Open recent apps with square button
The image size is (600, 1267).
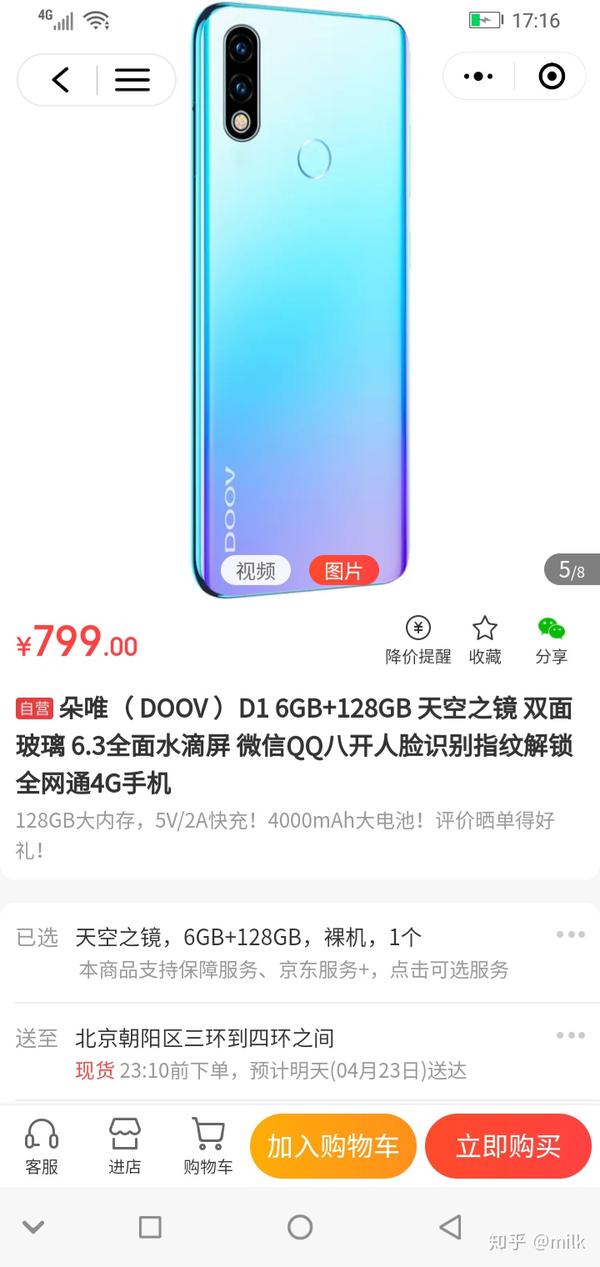[x=150, y=1227]
